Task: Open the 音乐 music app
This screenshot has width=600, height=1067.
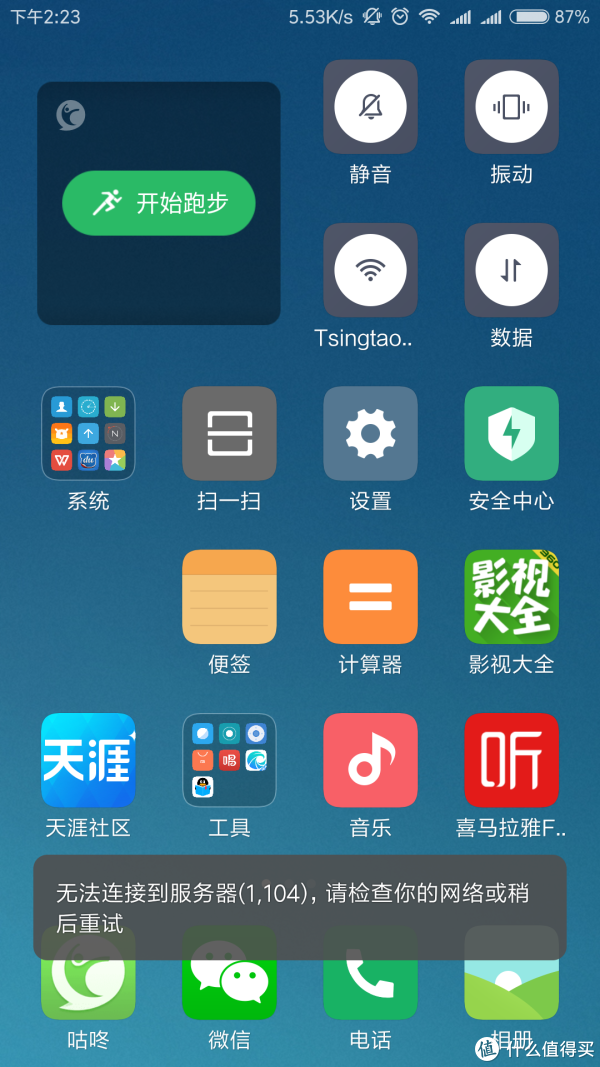Action: (370, 760)
